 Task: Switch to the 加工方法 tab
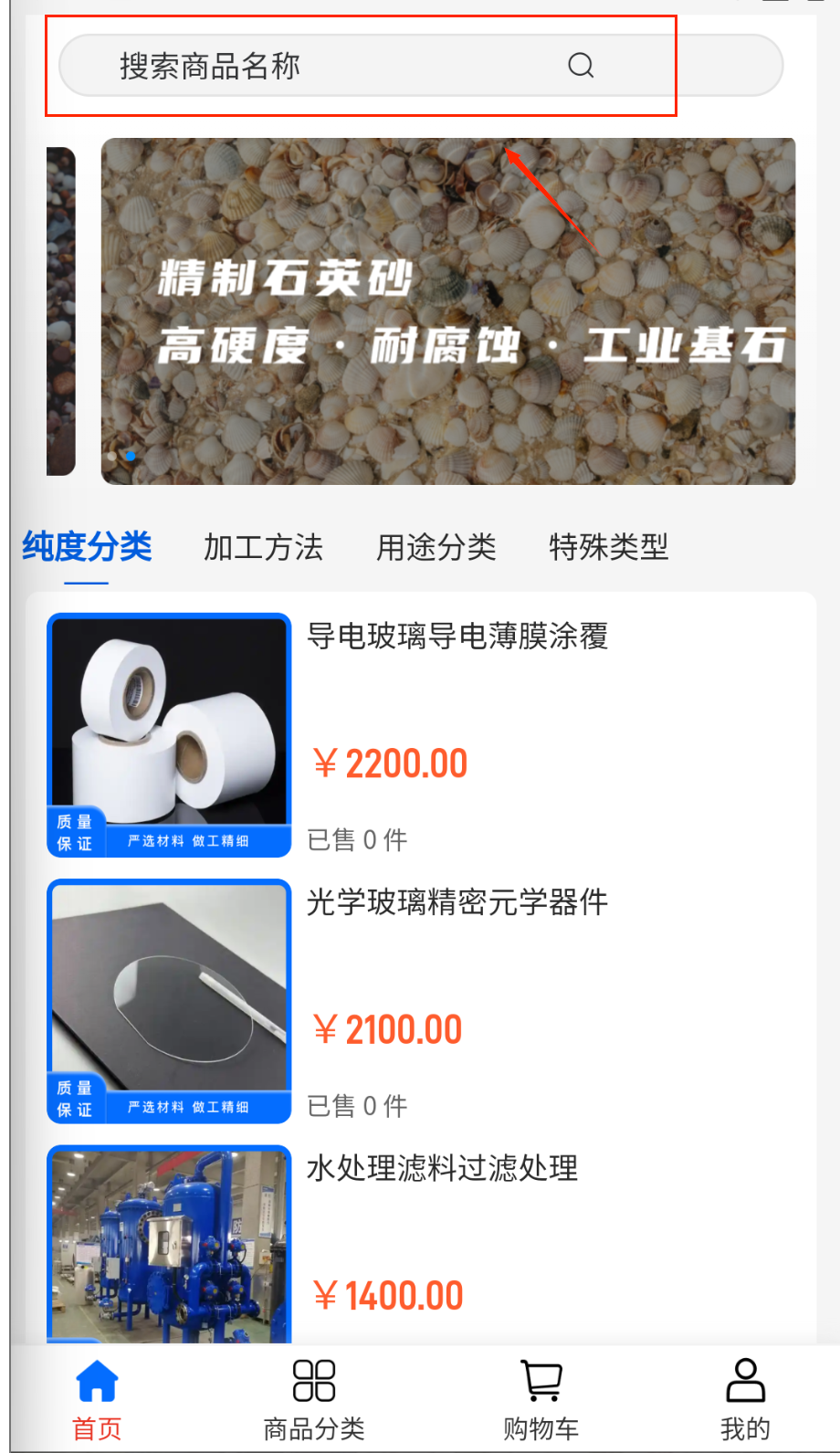(263, 547)
